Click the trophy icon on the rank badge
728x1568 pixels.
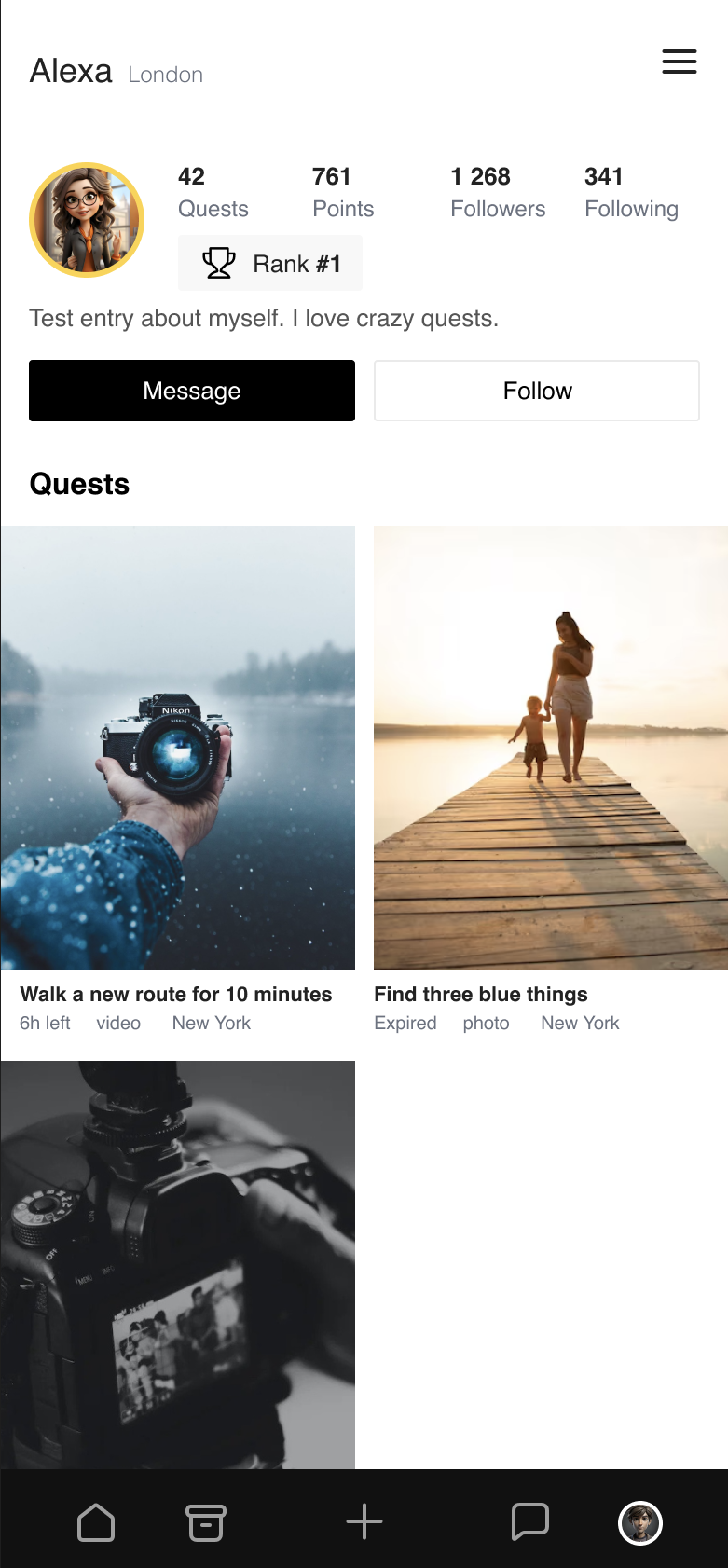click(x=217, y=263)
